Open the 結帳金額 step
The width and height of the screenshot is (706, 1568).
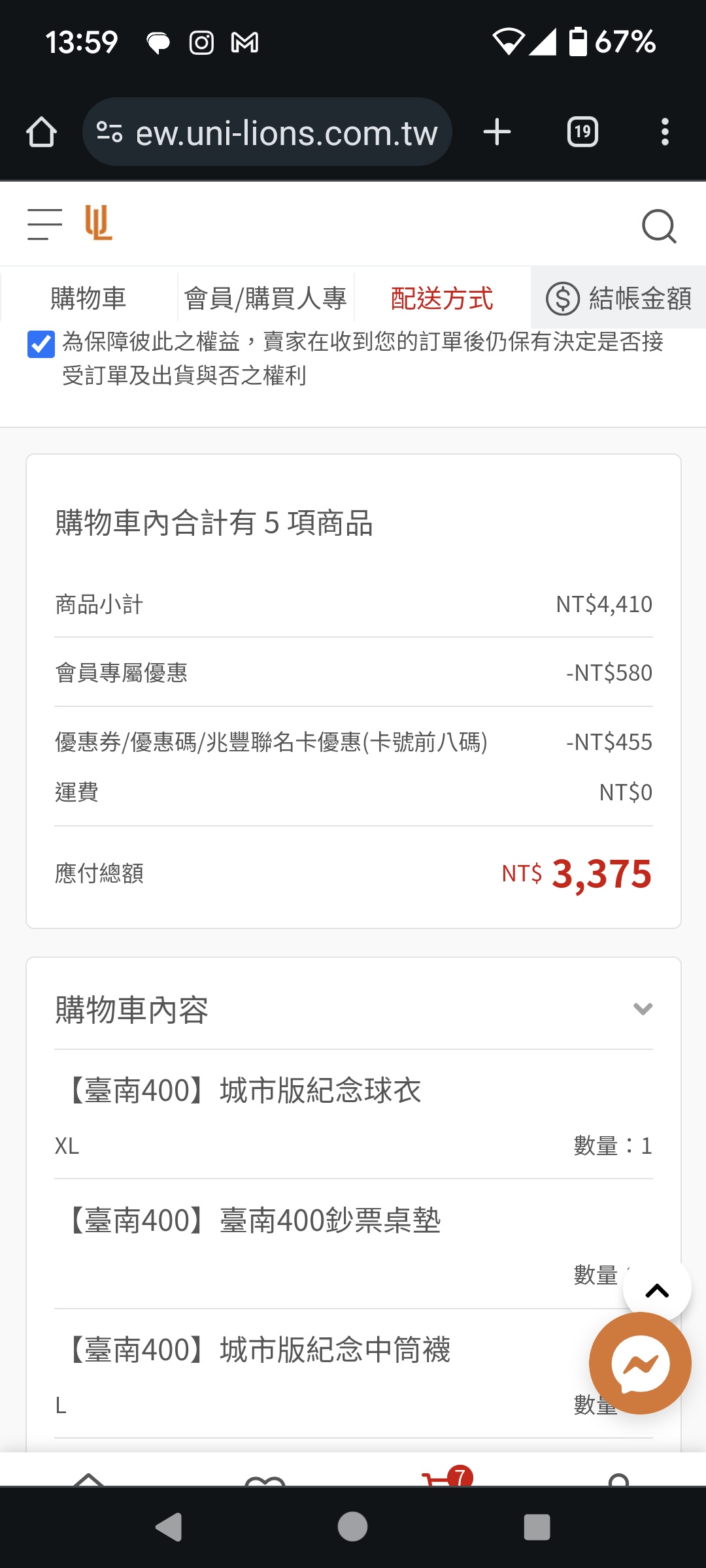pos(618,298)
